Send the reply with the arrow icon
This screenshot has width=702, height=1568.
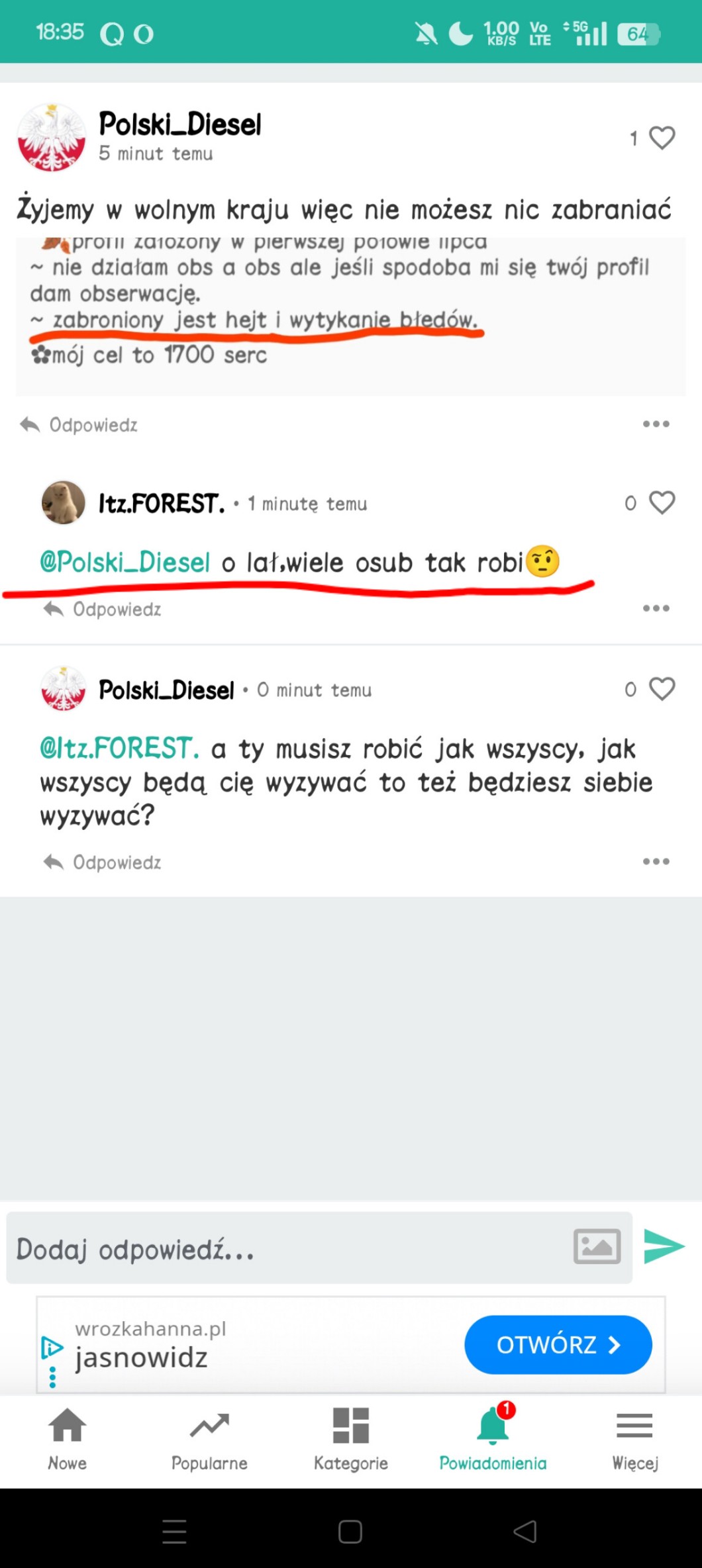pyautogui.click(x=664, y=1246)
